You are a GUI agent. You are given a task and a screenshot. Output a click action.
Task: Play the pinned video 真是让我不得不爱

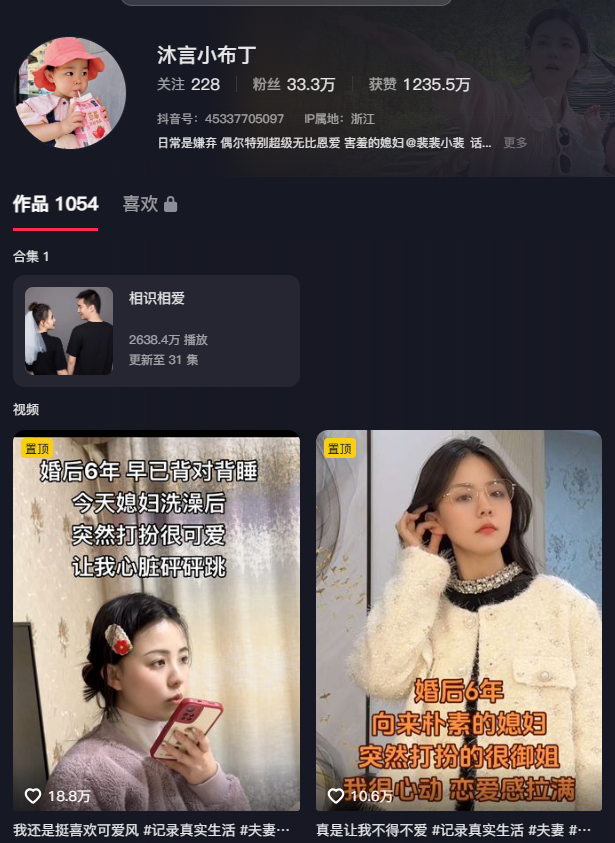tap(459, 620)
